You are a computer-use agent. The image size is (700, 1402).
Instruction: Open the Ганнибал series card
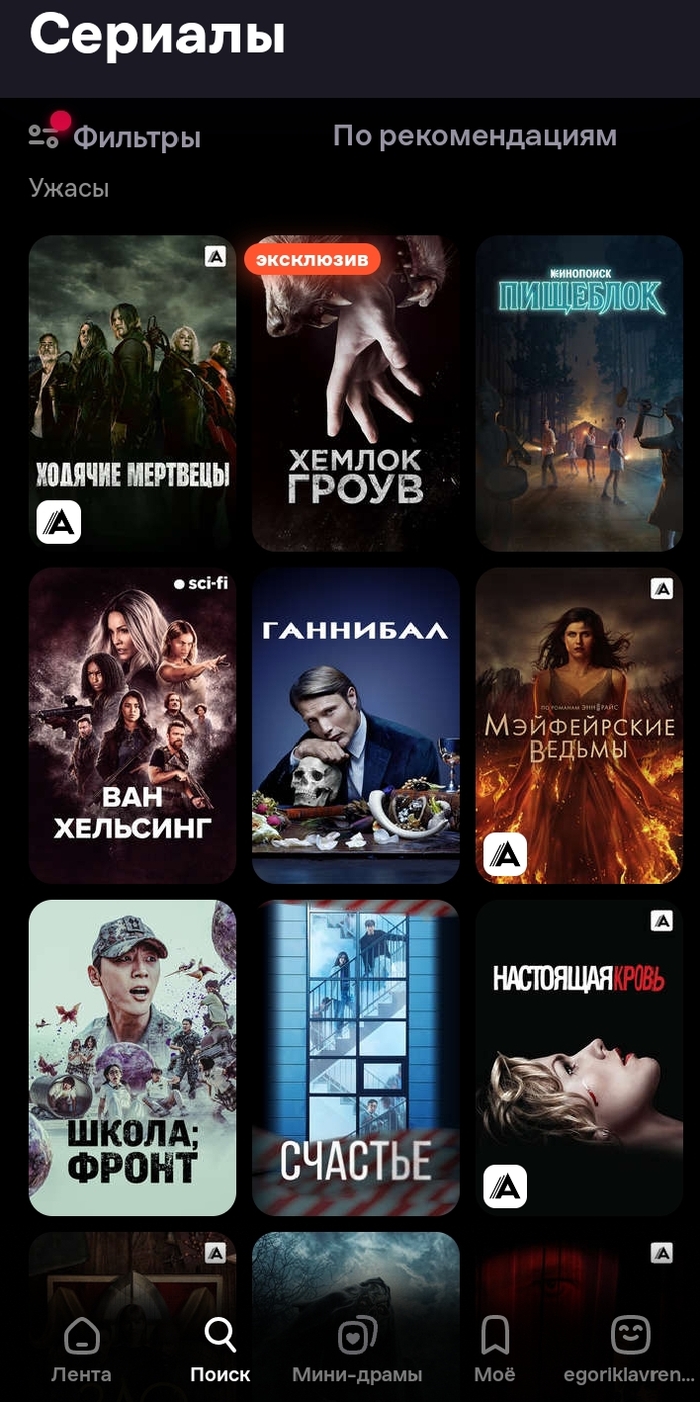pyautogui.click(x=355, y=725)
